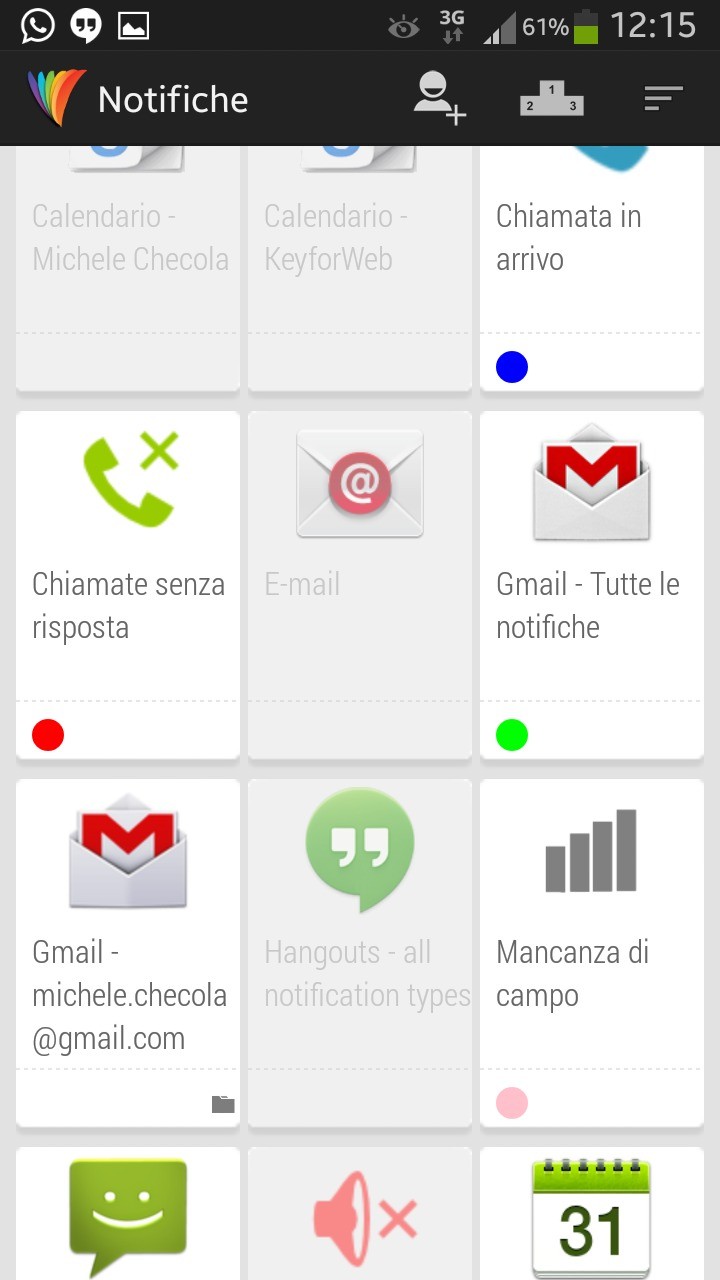This screenshot has width=720, height=1280.
Task: Open the calendar 31 card
Action: click(592, 1215)
